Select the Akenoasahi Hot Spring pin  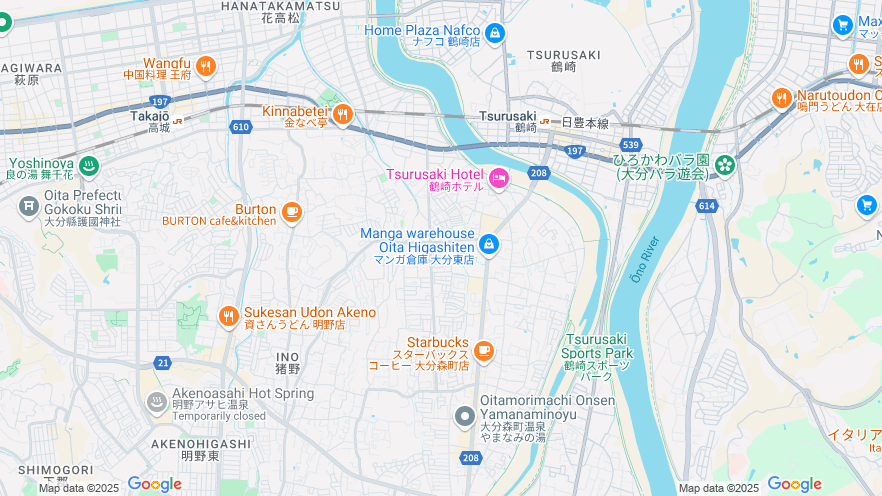click(157, 403)
